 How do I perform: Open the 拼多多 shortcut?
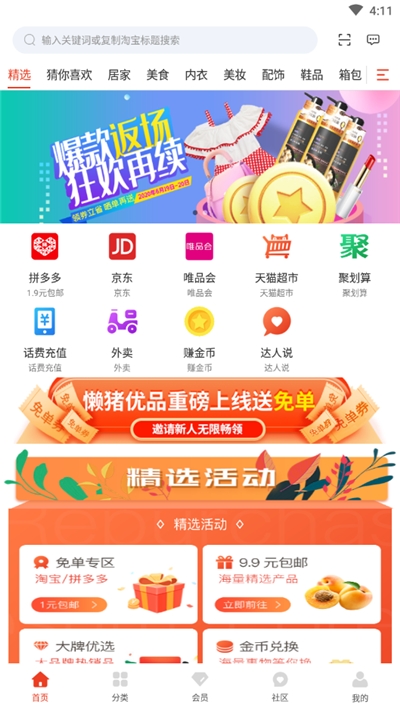coord(44,264)
